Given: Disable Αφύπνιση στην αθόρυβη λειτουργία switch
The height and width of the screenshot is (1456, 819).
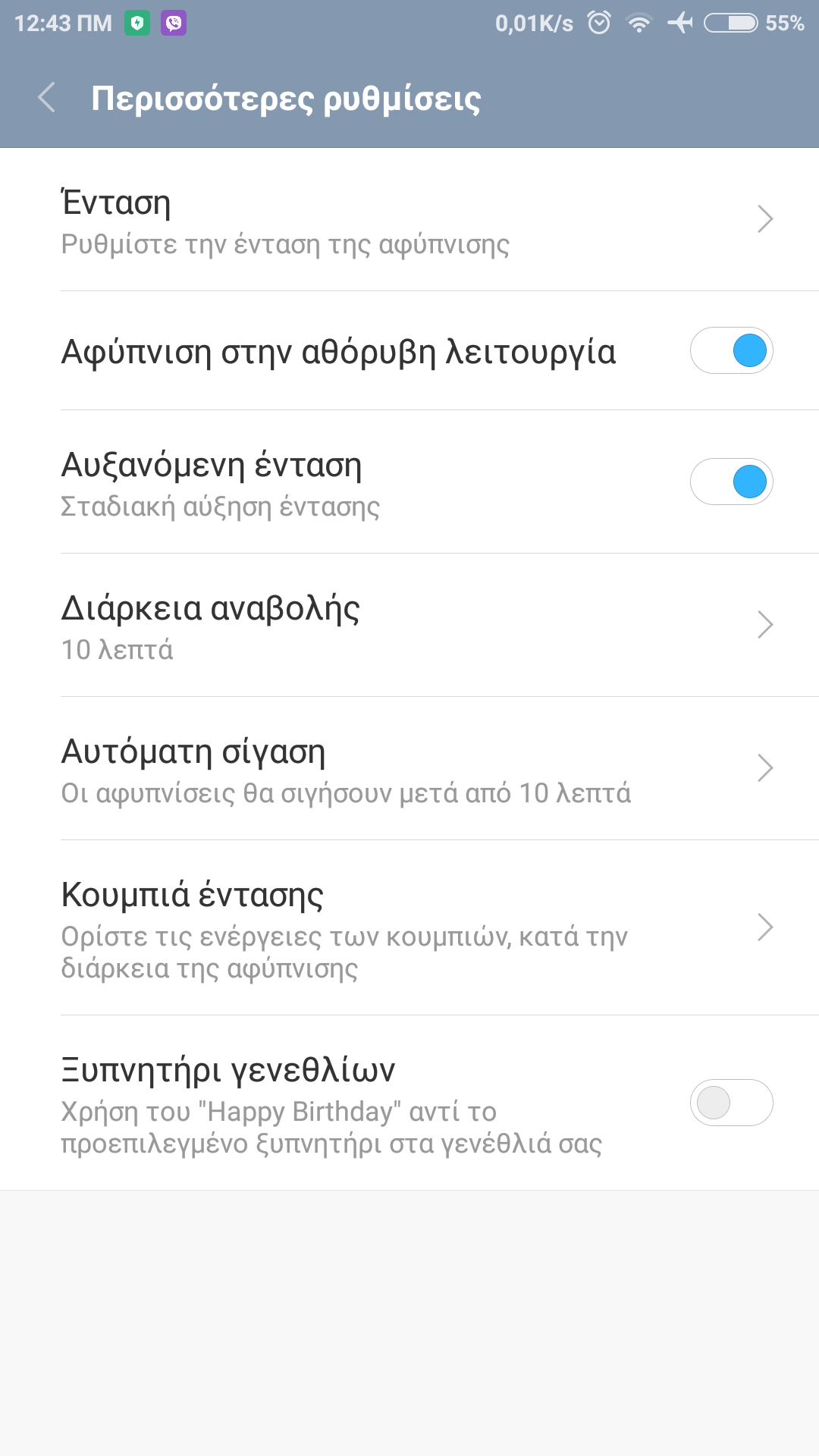Looking at the screenshot, I should point(730,351).
